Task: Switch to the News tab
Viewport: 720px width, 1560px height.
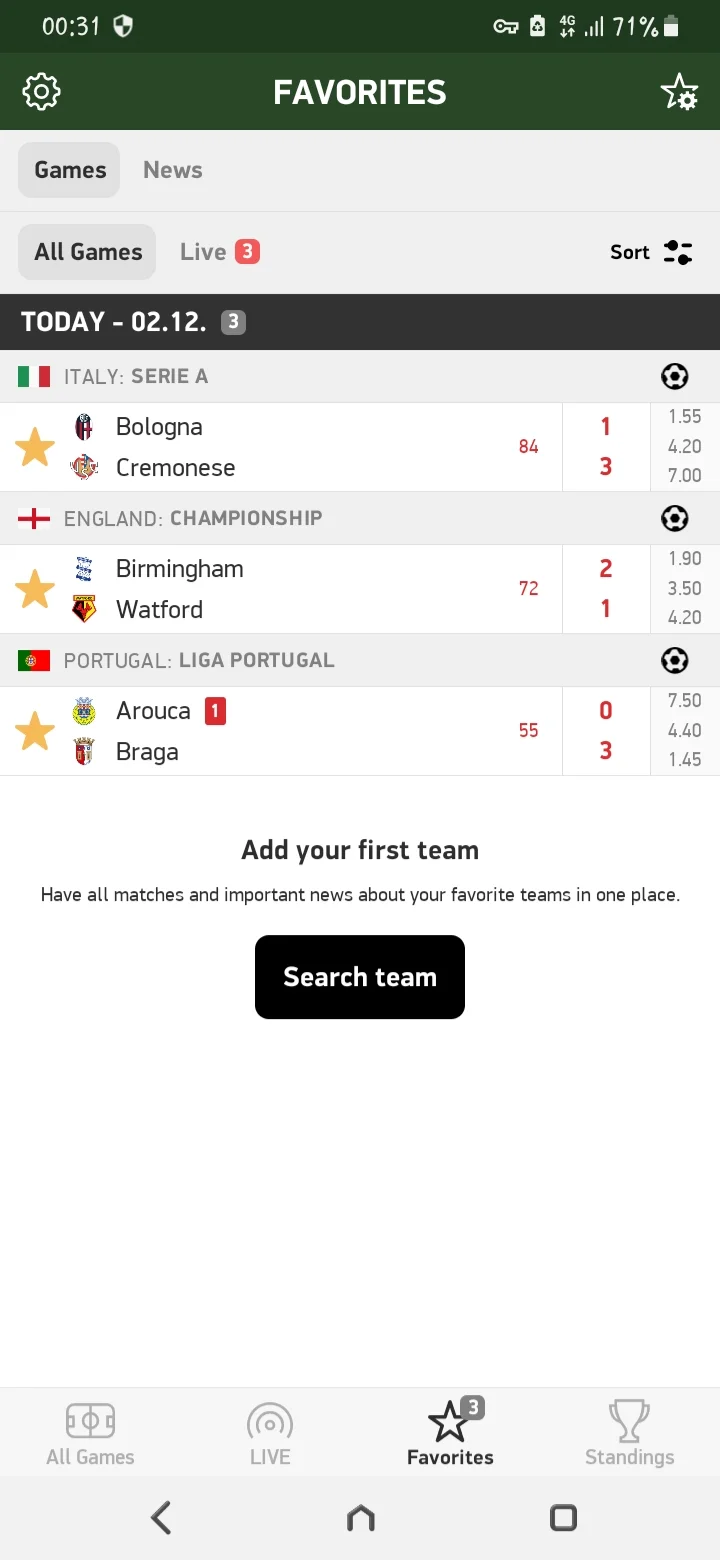Action: (x=172, y=169)
